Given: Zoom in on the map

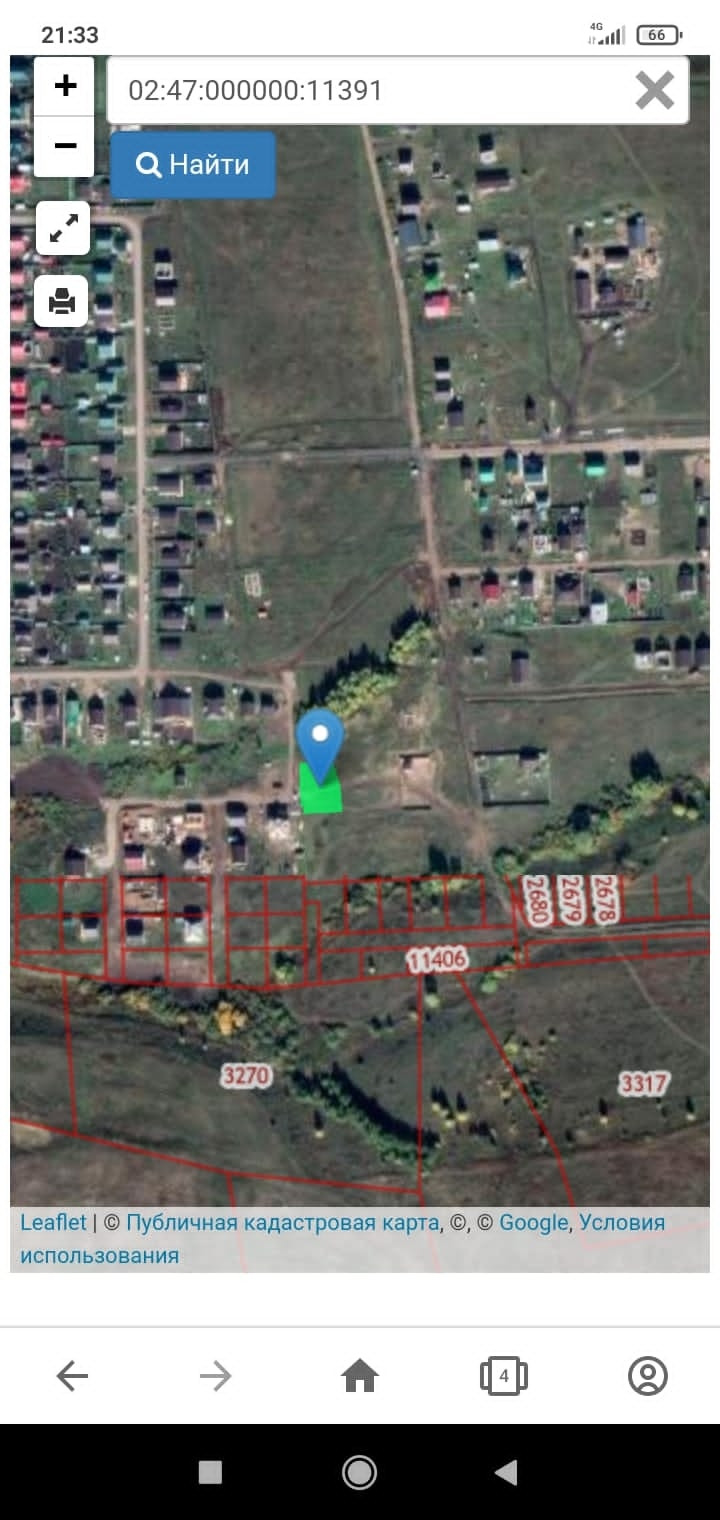Looking at the screenshot, I should (65, 87).
